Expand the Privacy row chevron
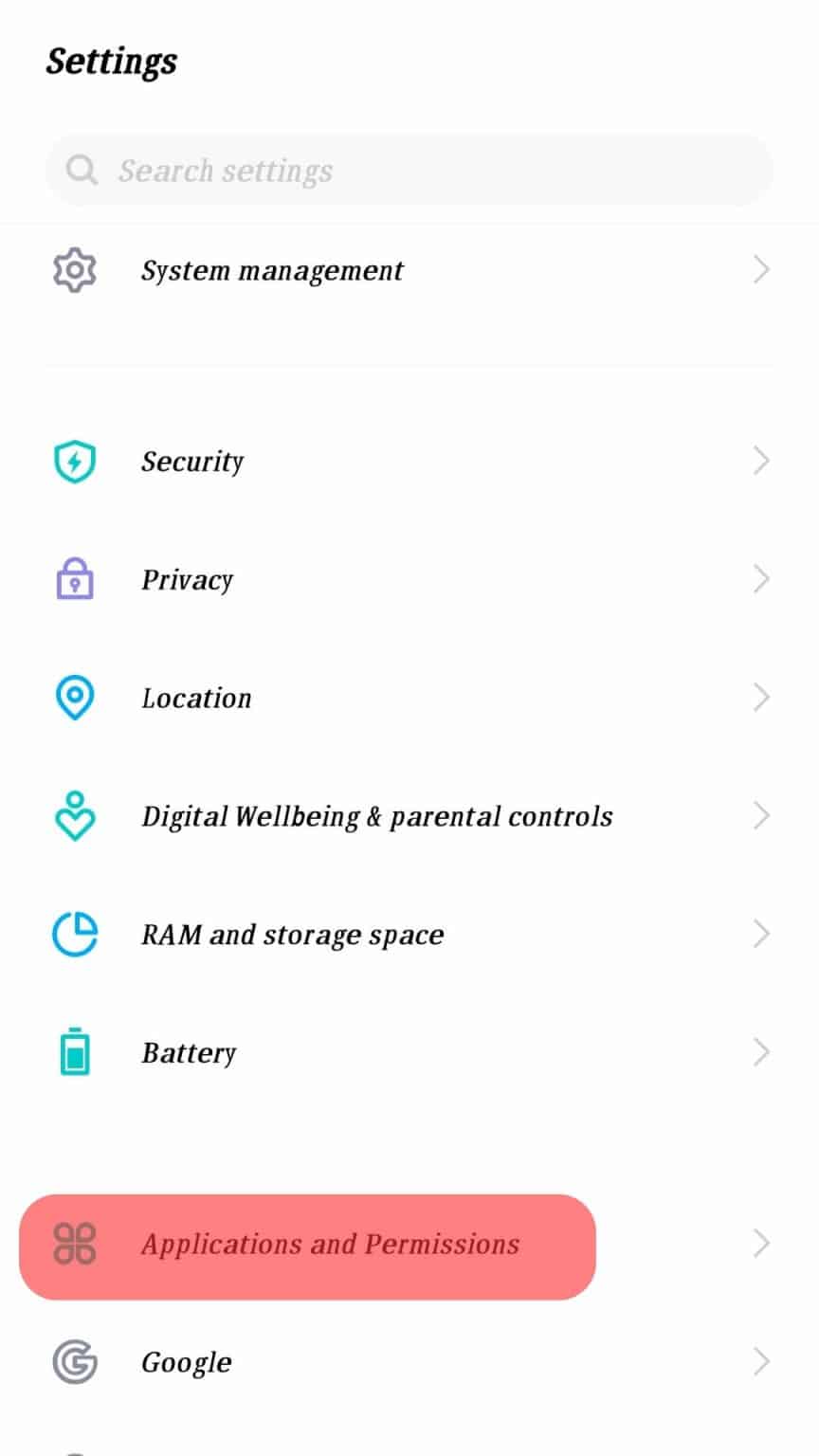 [762, 579]
